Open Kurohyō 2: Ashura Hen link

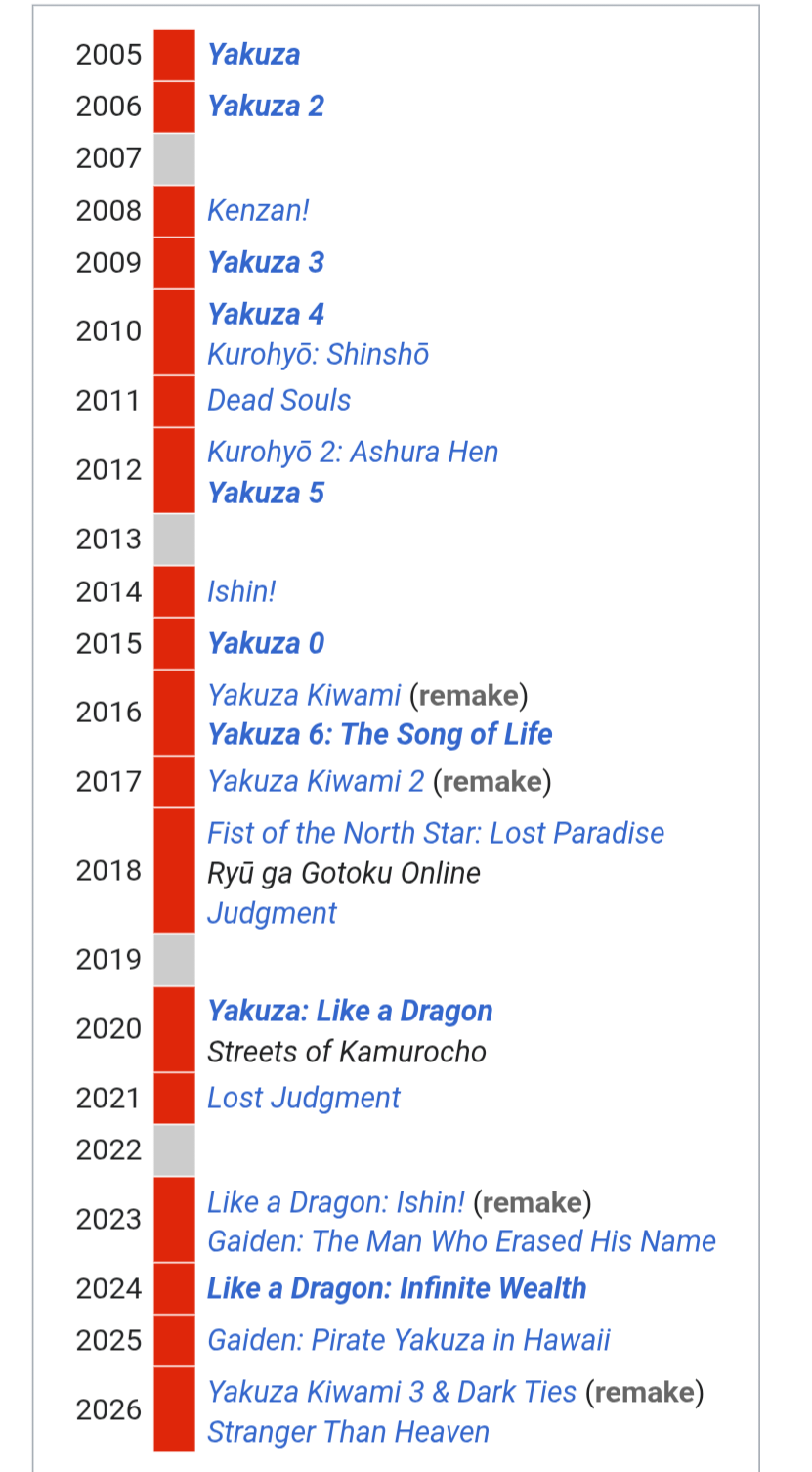click(x=353, y=452)
